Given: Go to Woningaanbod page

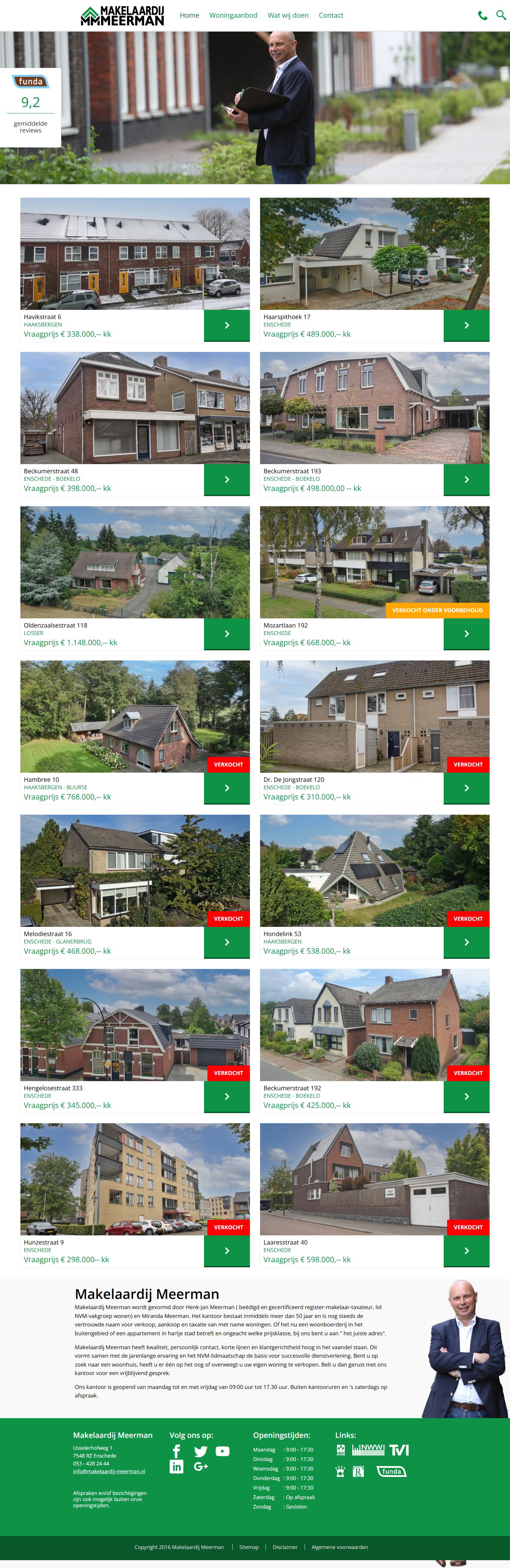Looking at the screenshot, I should pyautogui.click(x=233, y=15).
